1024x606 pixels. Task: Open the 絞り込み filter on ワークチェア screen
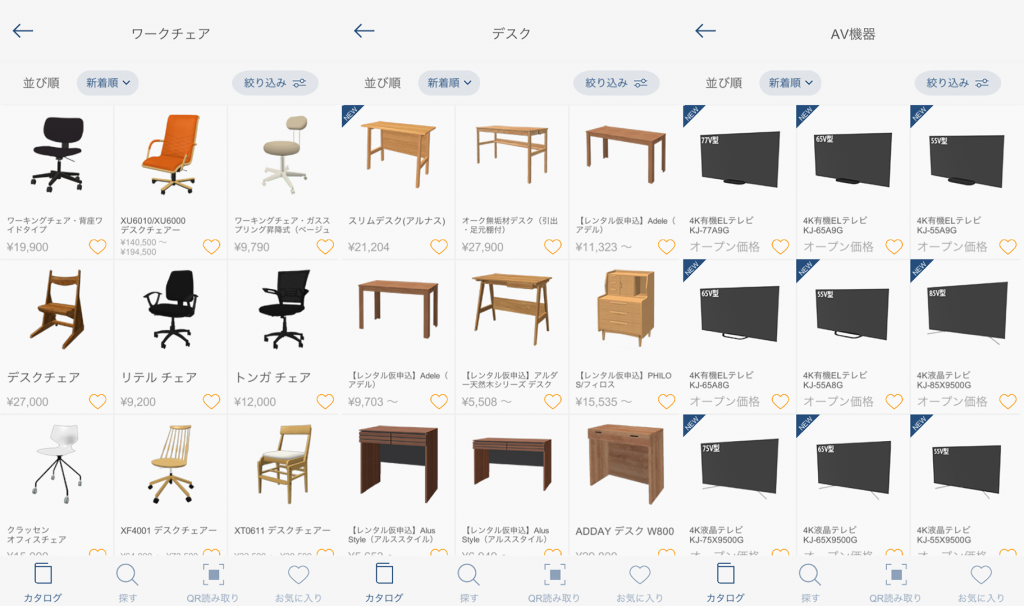275,83
